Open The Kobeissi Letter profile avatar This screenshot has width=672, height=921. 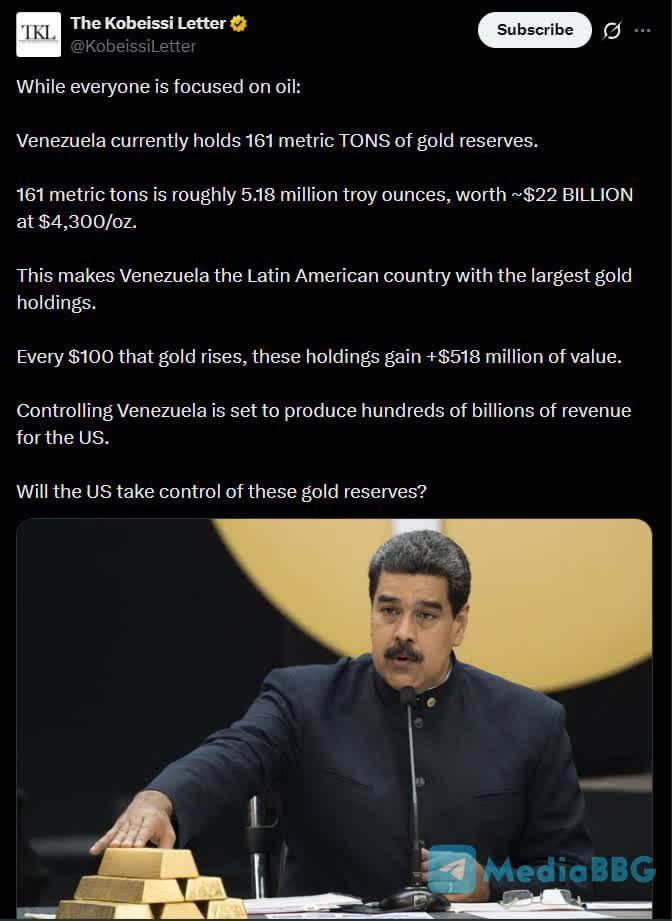tap(38, 34)
